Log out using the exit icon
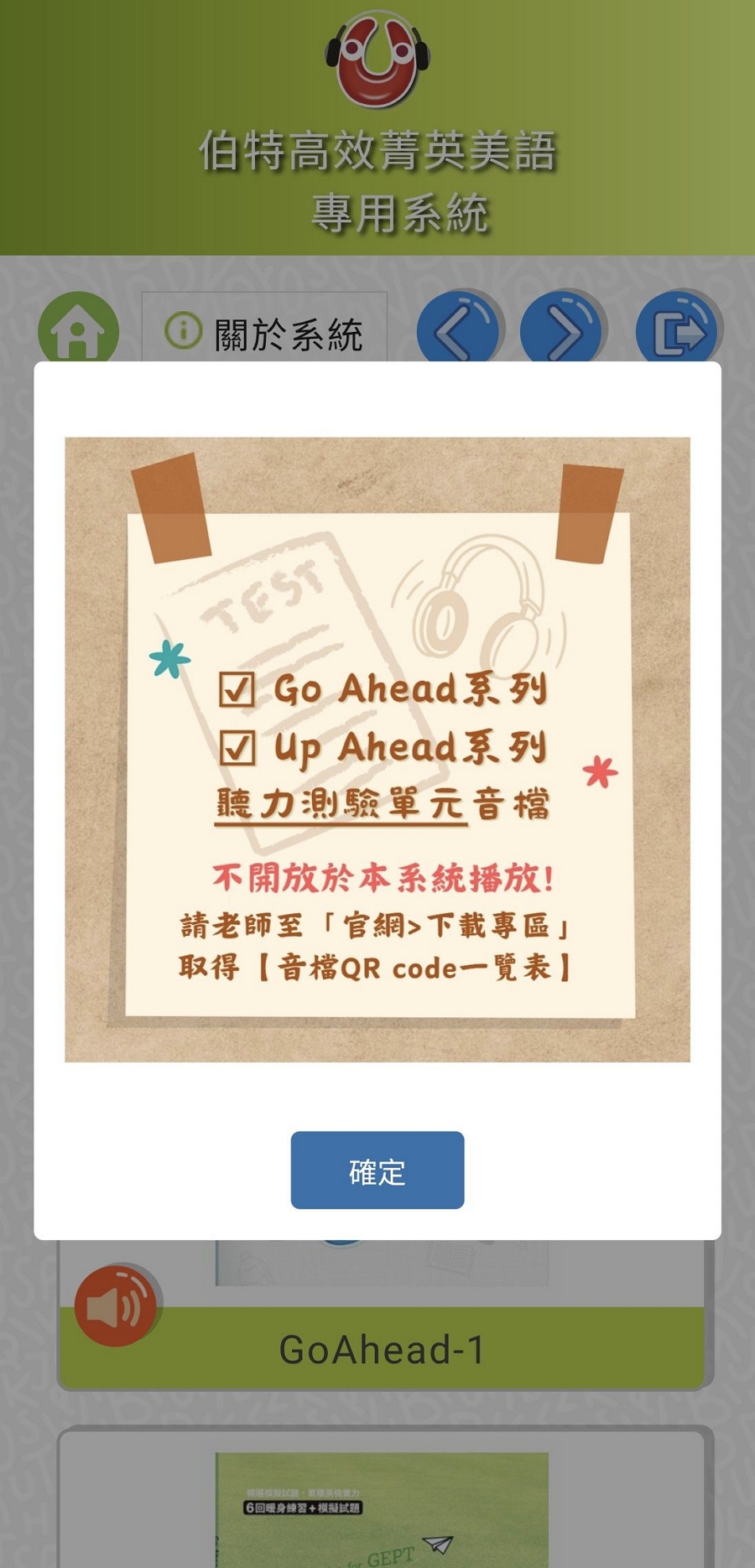Viewport: 755px width, 1568px height. pyautogui.click(x=677, y=330)
